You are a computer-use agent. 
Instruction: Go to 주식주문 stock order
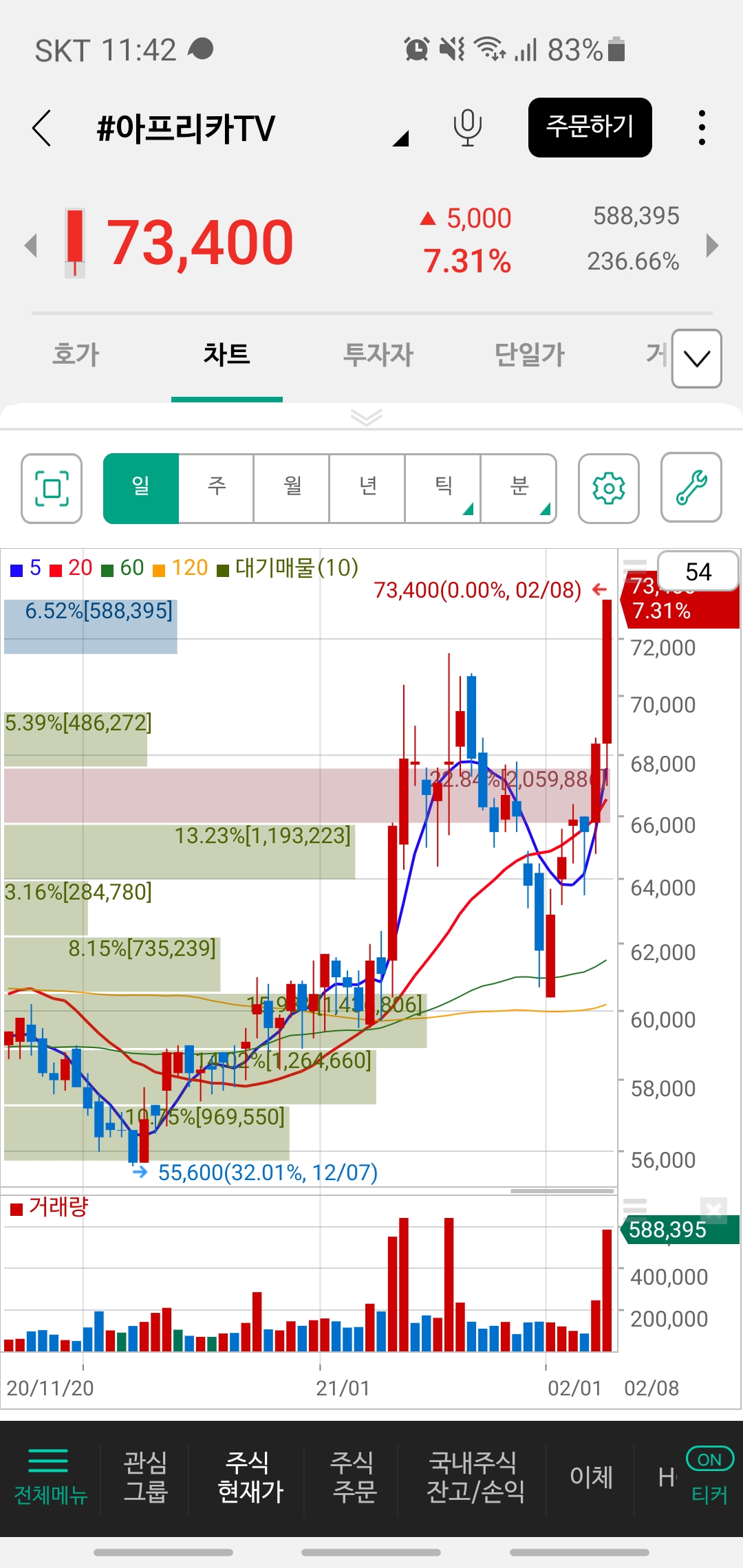point(353,1477)
